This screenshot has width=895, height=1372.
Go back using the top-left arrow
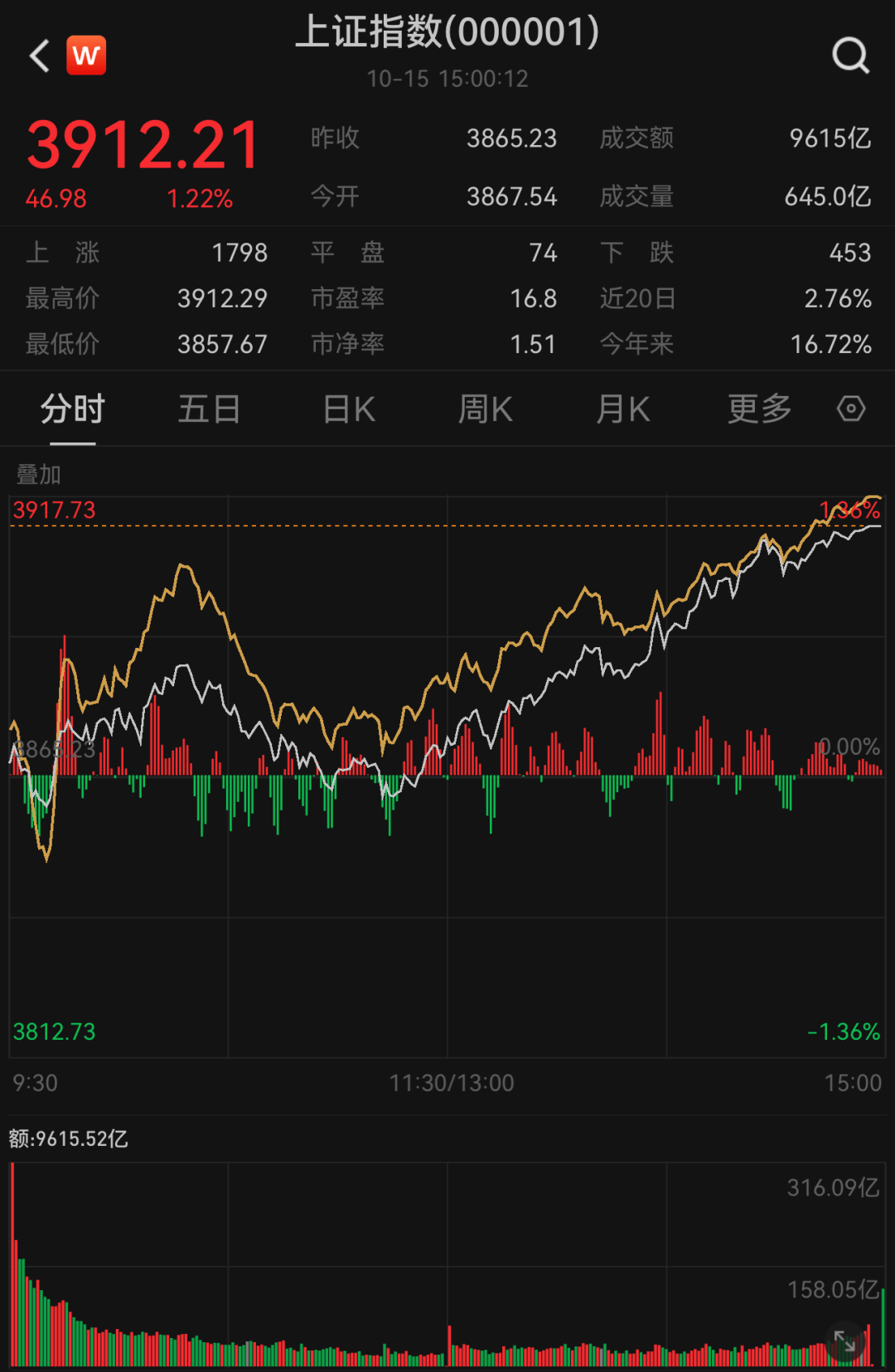pyautogui.click(x=39, y=56)
